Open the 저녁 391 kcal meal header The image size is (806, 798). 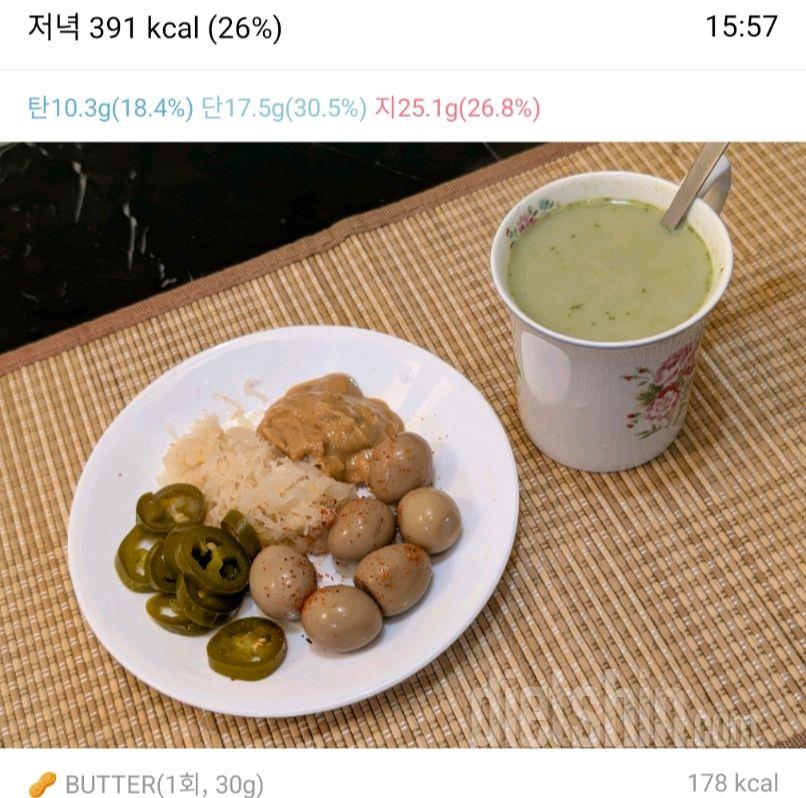click(x=155, y=29)
